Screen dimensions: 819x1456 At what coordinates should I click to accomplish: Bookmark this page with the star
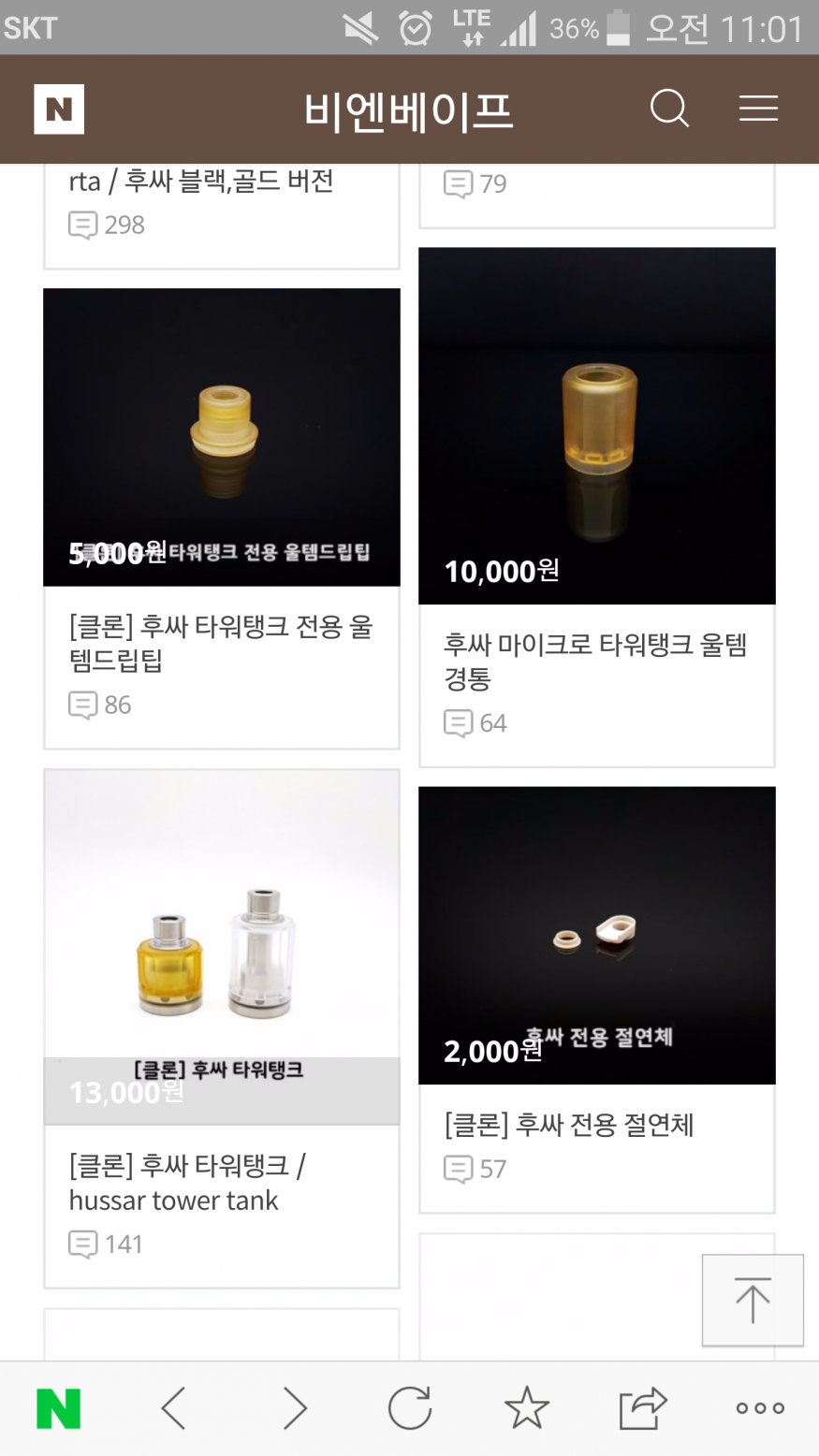pyautogui.click(x=527, y=1408)
